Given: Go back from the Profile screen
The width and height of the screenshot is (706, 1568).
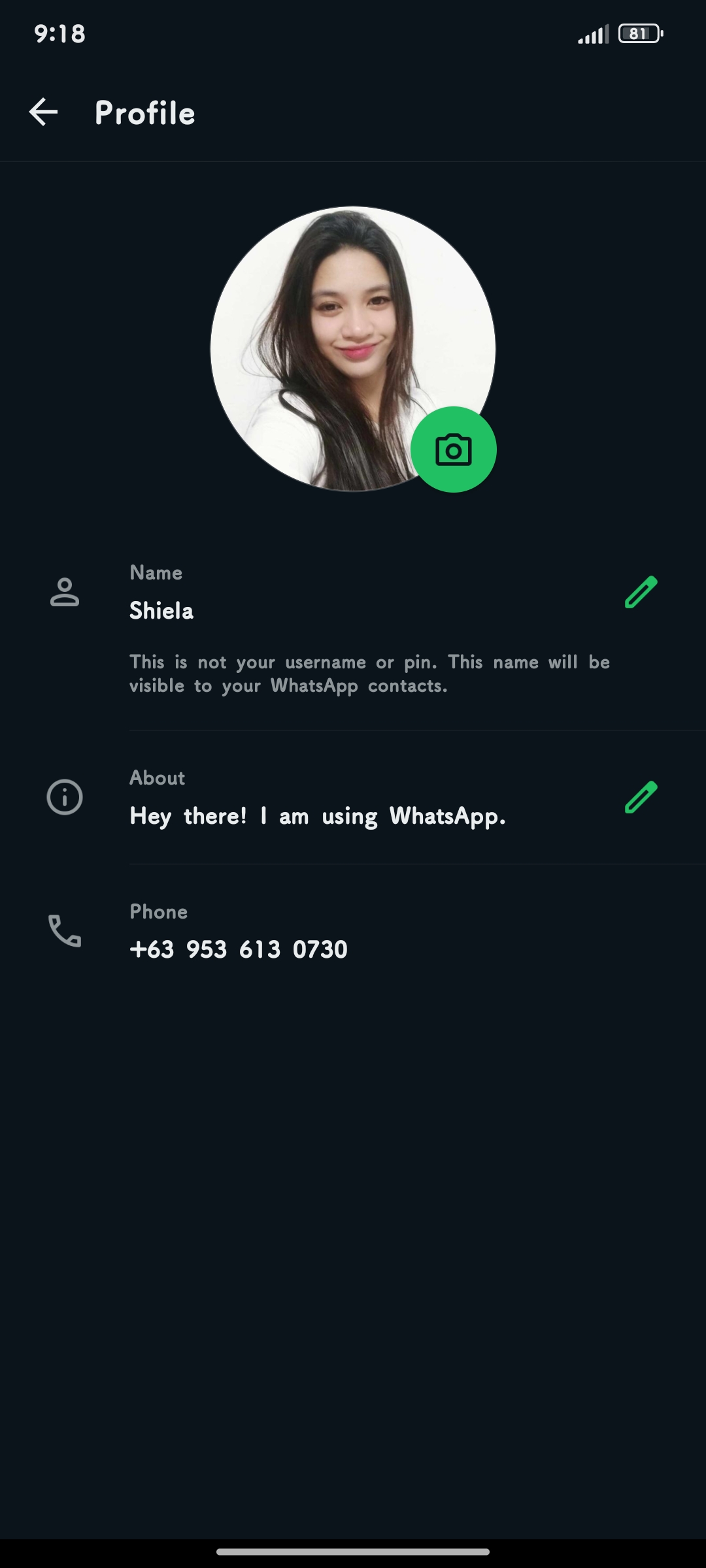Looking at the screenshot, I should coord(44,112).
